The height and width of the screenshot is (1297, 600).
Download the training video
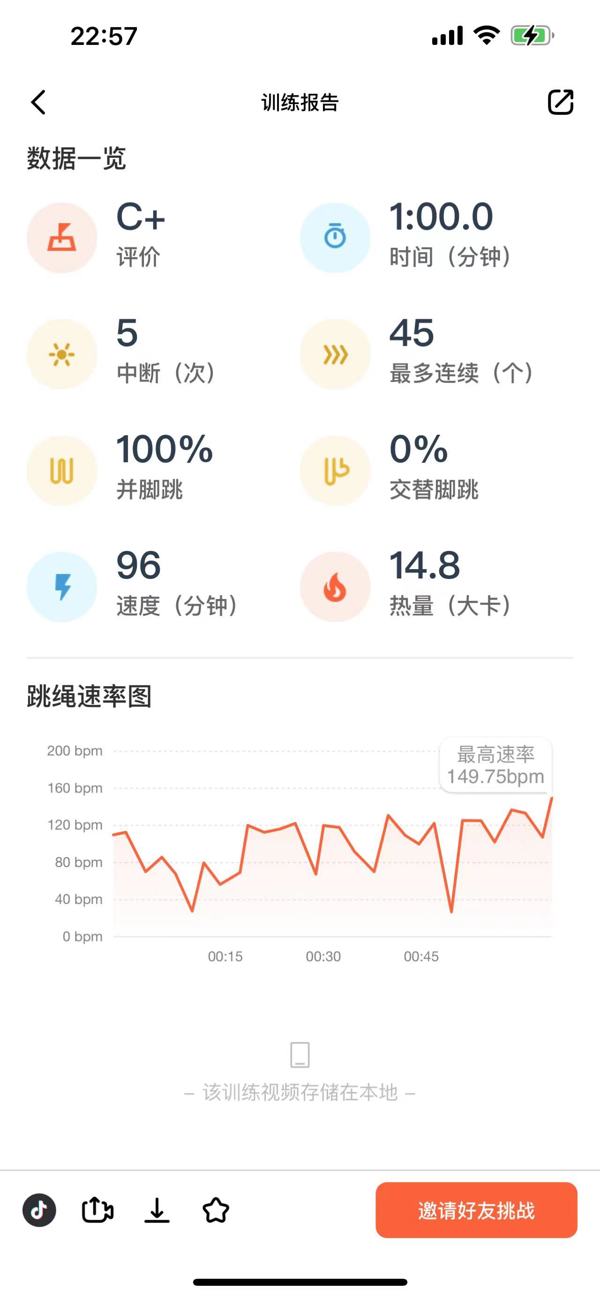coord(157,1210)
